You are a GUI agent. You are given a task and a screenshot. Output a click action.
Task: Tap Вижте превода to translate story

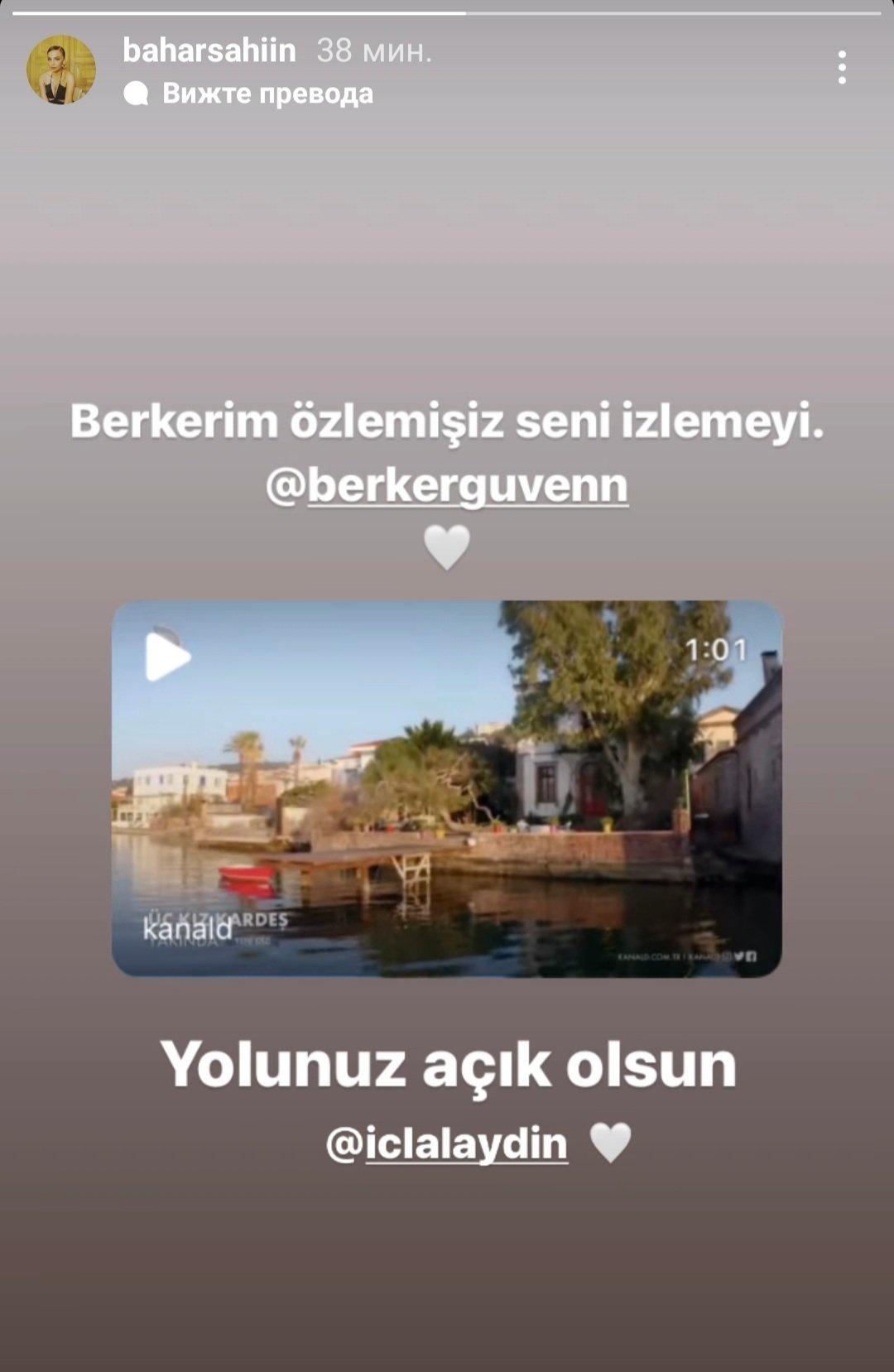tap(267, 94)
